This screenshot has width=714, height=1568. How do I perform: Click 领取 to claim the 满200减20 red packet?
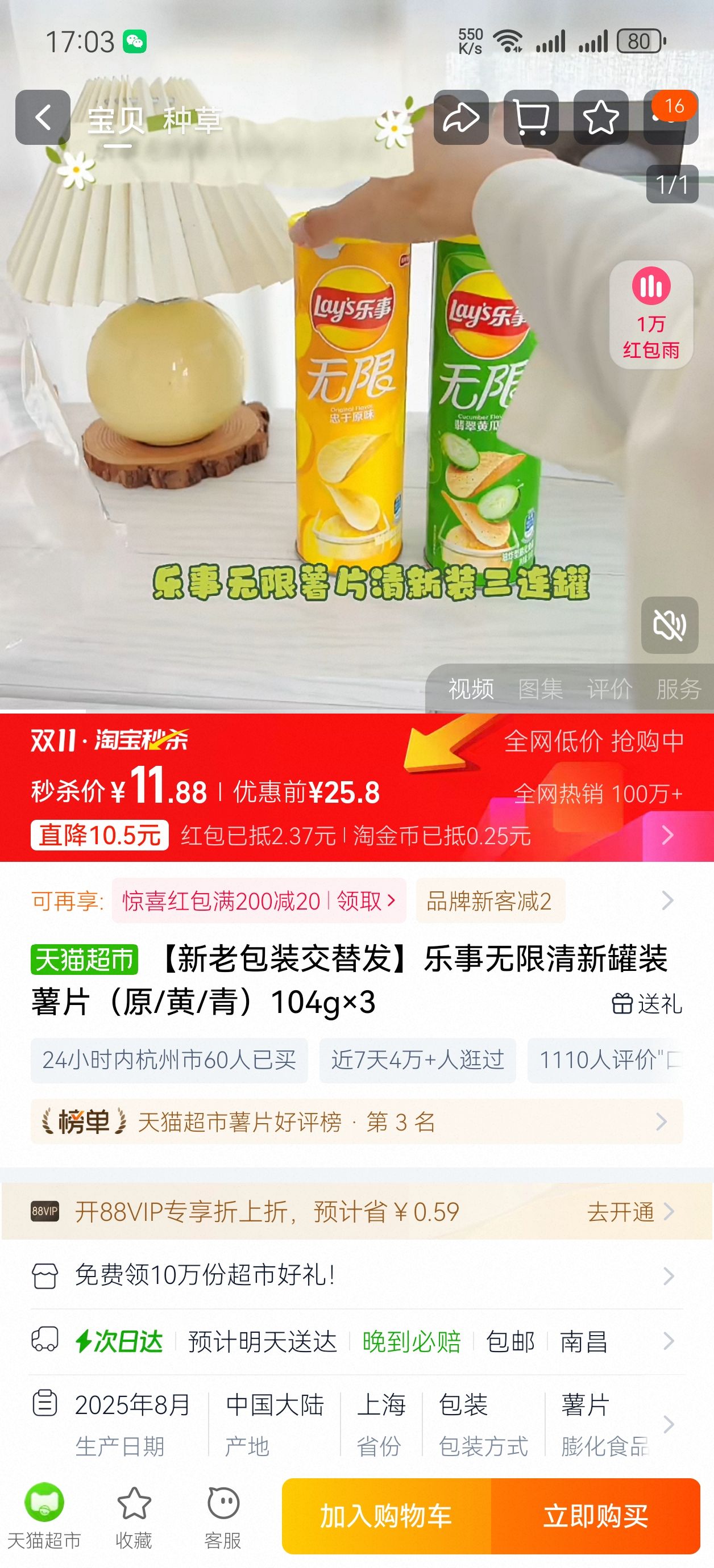(x=359, y=903)
